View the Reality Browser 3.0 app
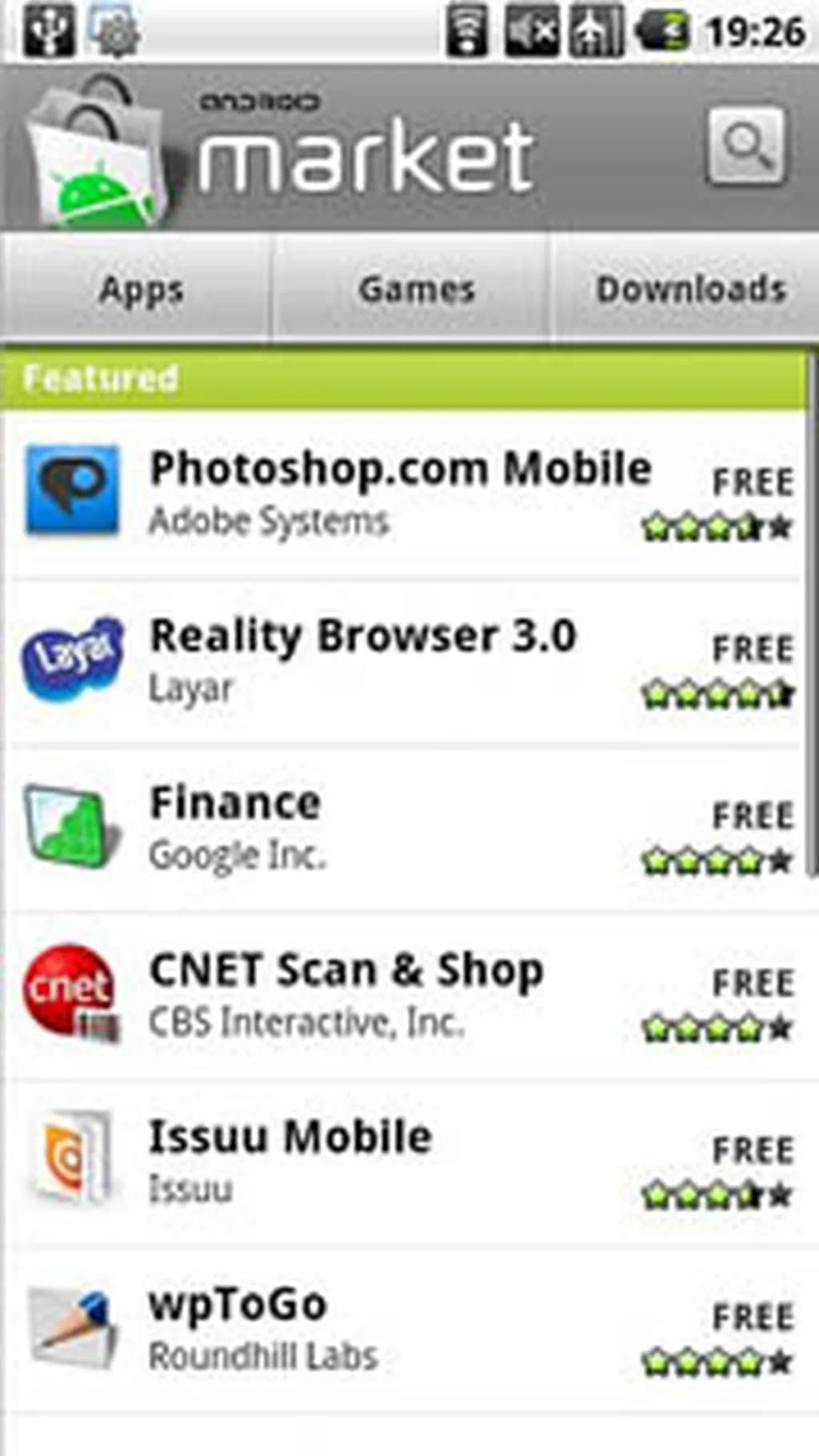Screen dimensions: 819x1456 pyautogui.click(x=363, y=660)
